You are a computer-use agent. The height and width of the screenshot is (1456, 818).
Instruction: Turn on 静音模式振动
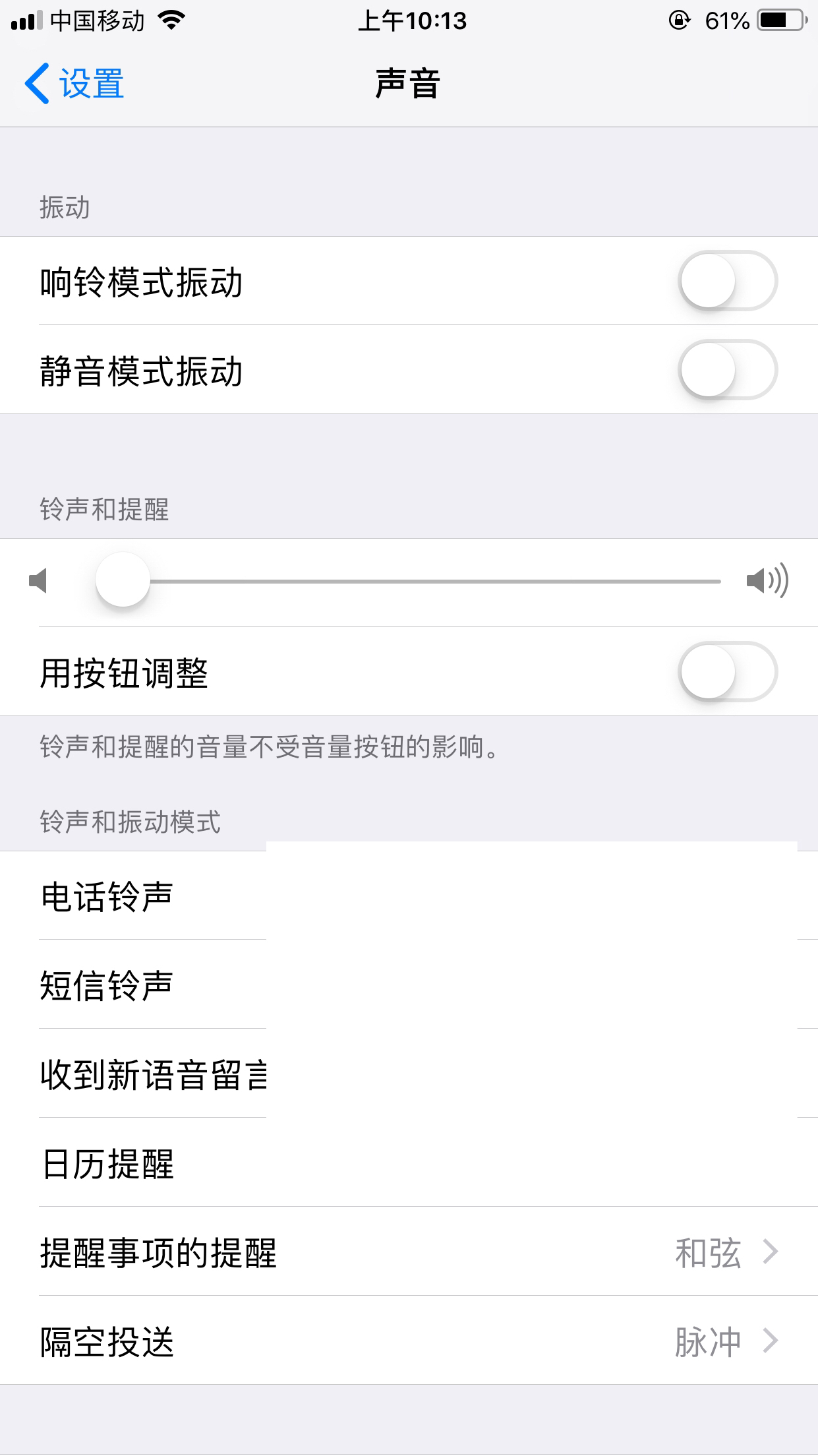[x=728, y=370]
